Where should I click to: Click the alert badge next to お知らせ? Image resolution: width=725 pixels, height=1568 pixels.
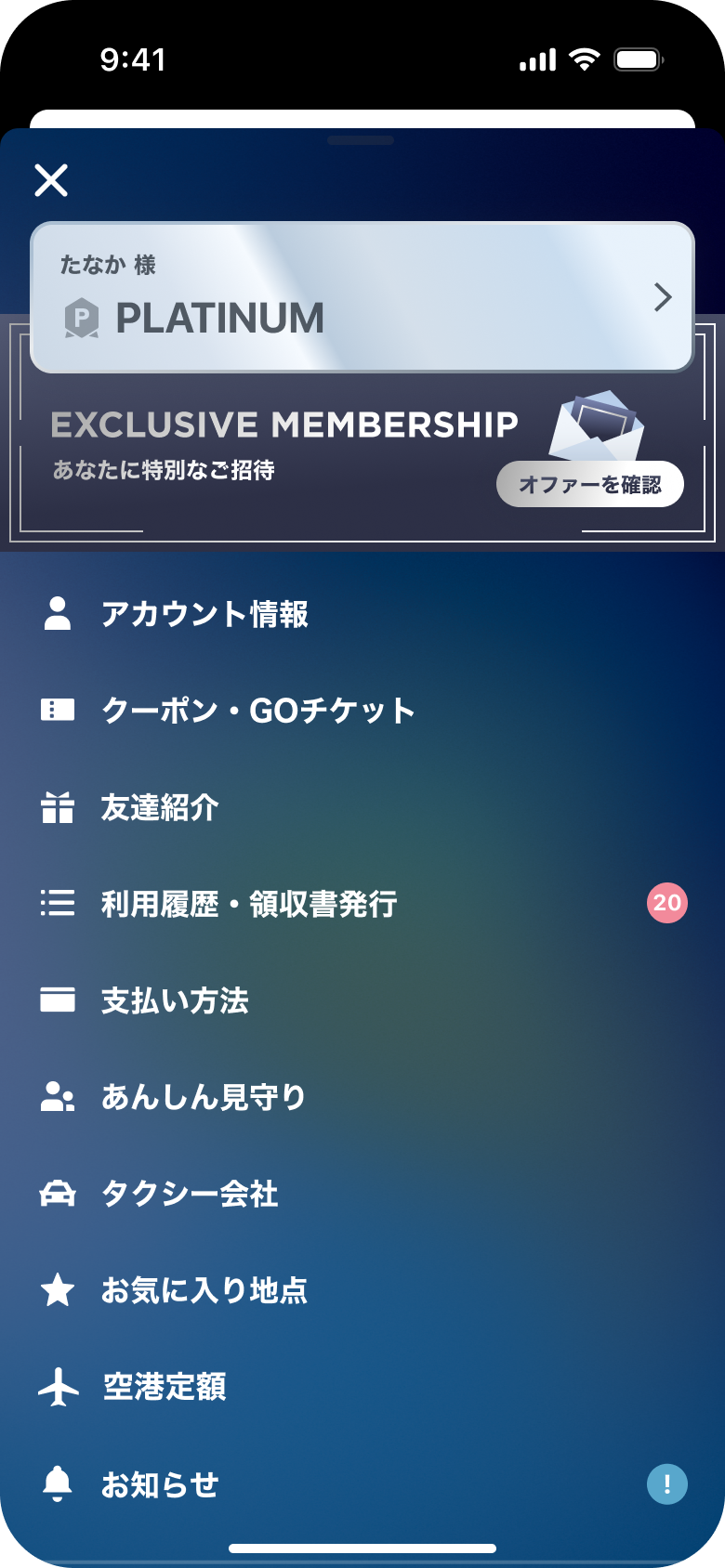coord(666,1483)
